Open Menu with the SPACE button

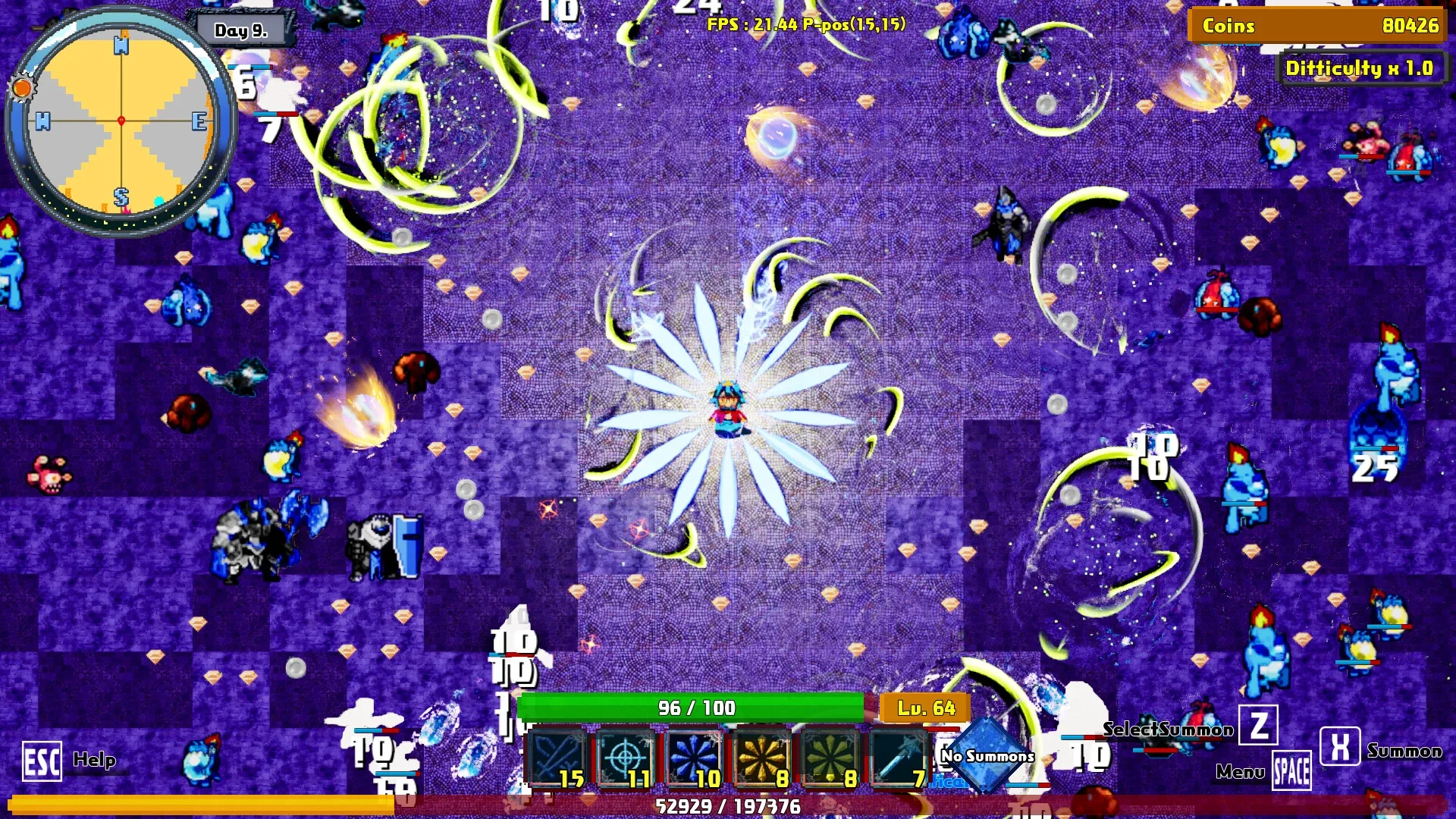pyautogui.click(x=1291, y=771)
